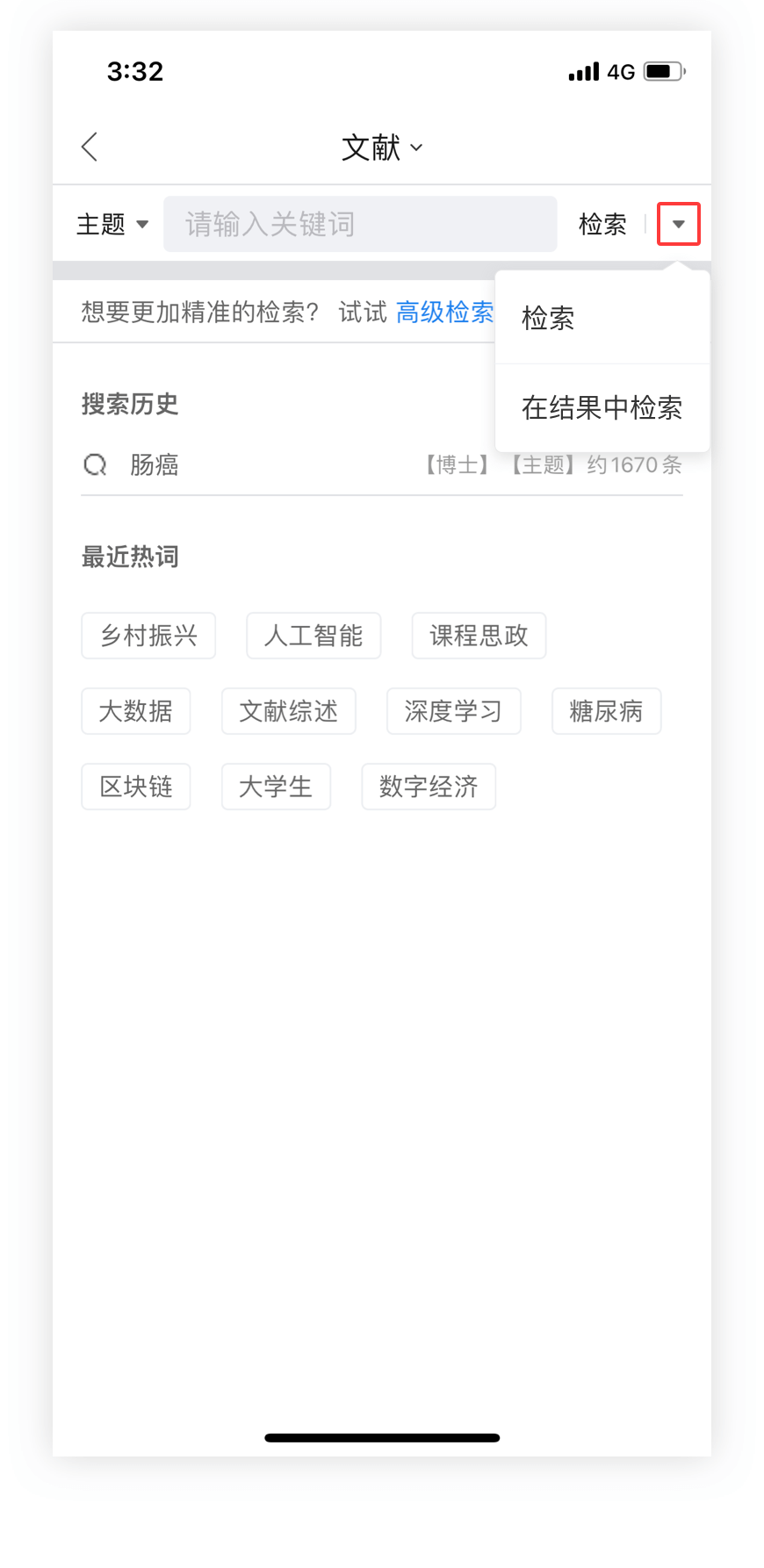Select the 人工智能 chip
Viewport: 764px width, 1568px height.
coord(314,636)
